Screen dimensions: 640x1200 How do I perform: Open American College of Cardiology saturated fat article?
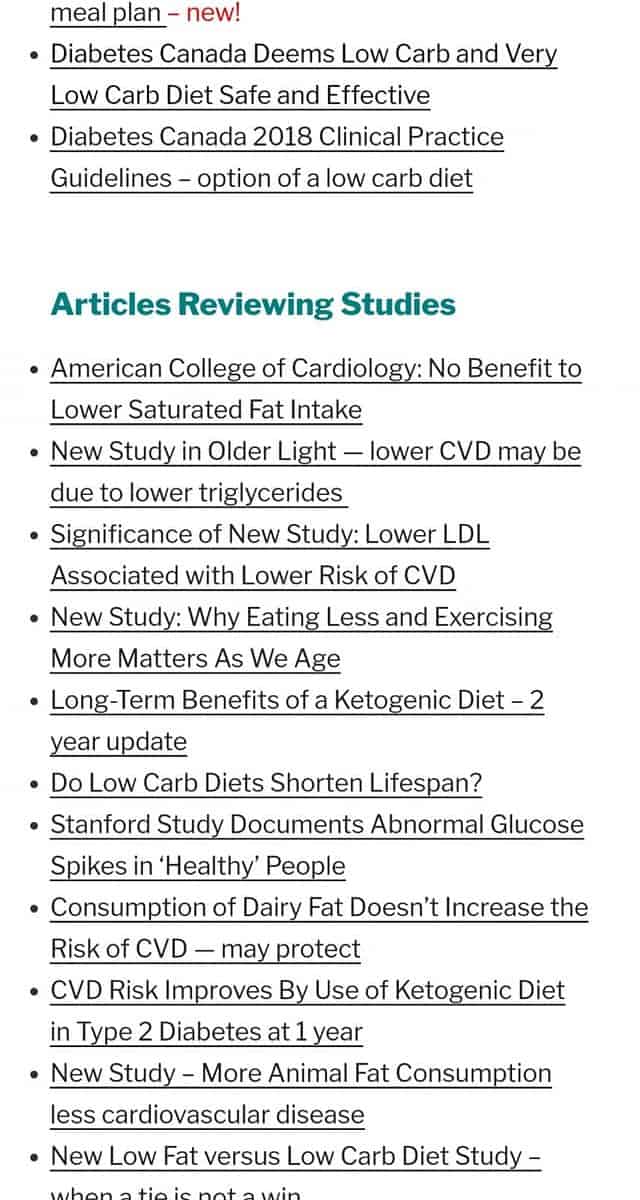pos(316,389)
